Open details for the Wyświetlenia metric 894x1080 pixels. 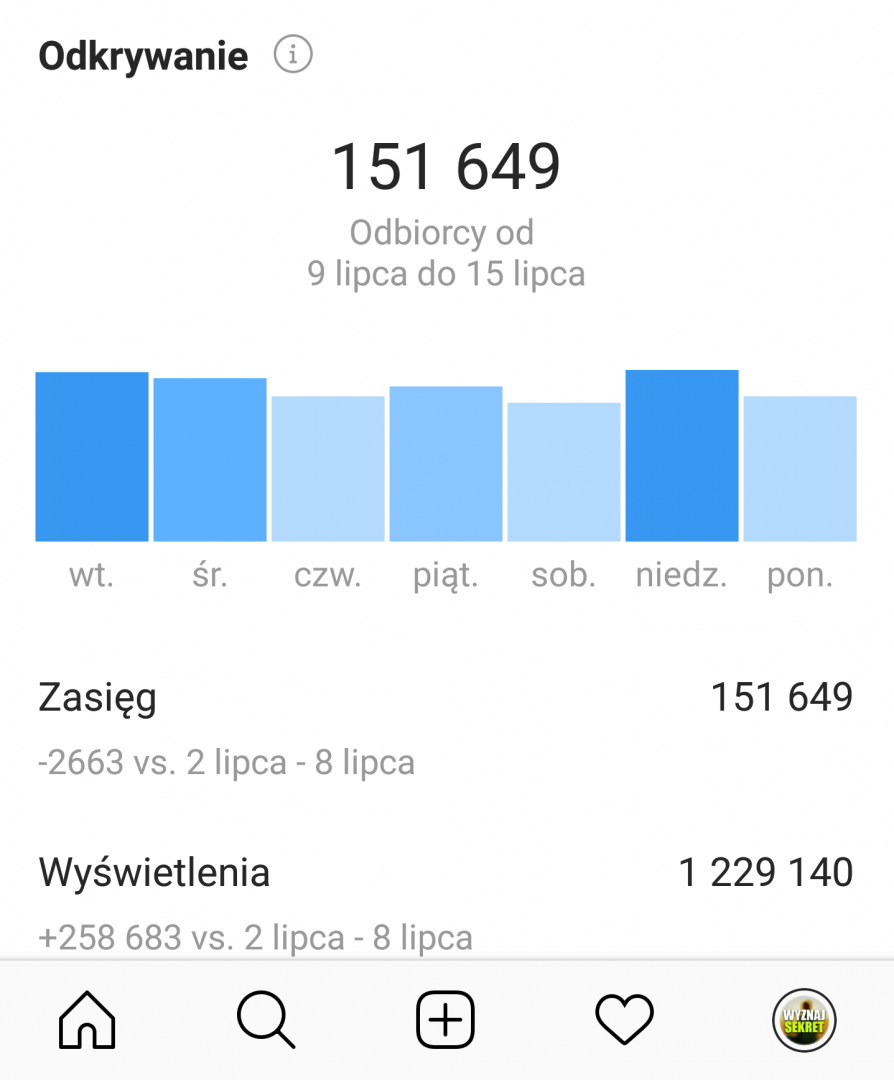click(x=154, y=872)
